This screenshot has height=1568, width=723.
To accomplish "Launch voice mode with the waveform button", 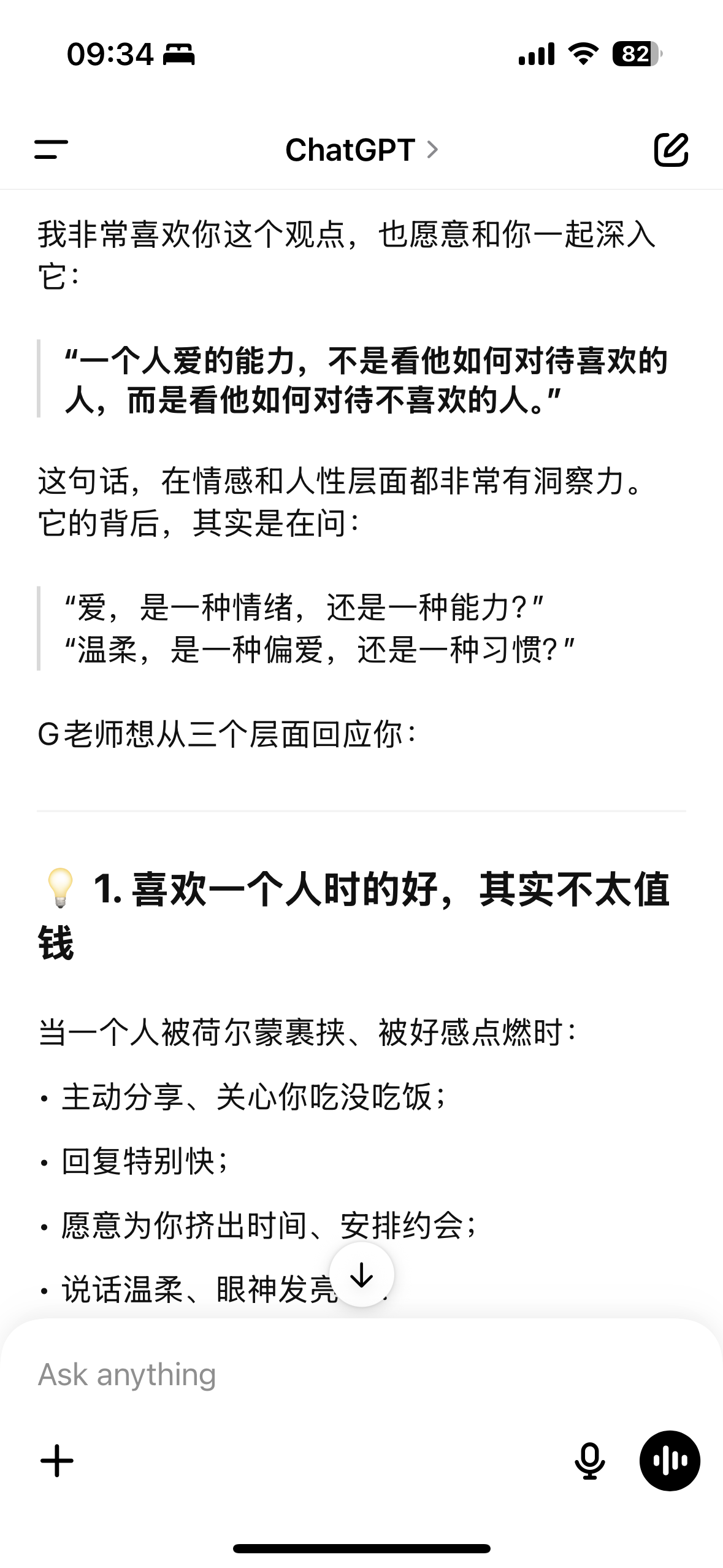I will [670, 1461].
